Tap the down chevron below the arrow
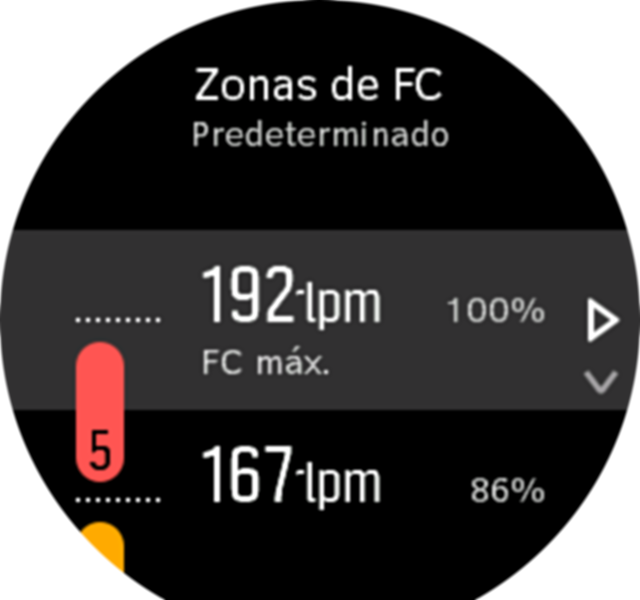 coord(600,382)
